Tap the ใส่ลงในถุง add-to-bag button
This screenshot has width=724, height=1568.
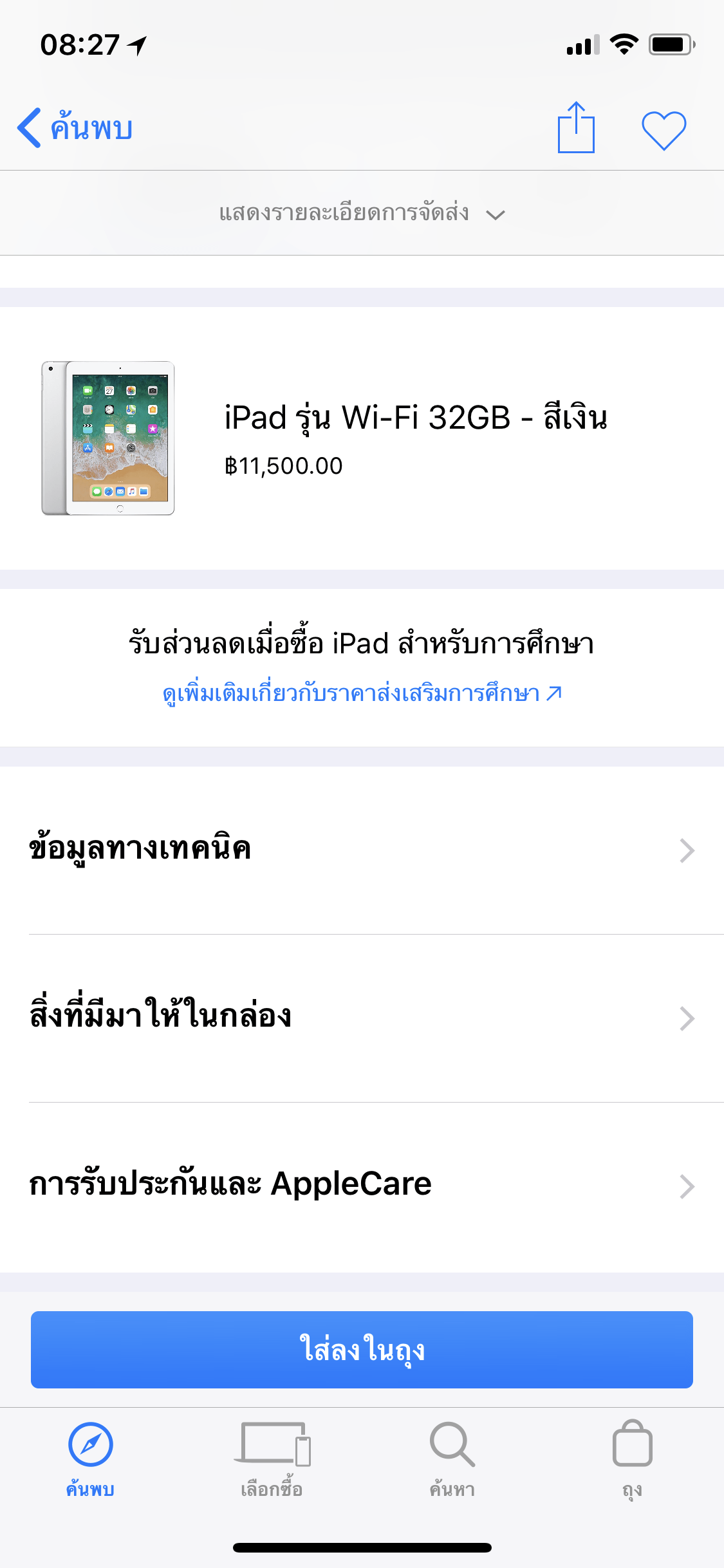362,1350
